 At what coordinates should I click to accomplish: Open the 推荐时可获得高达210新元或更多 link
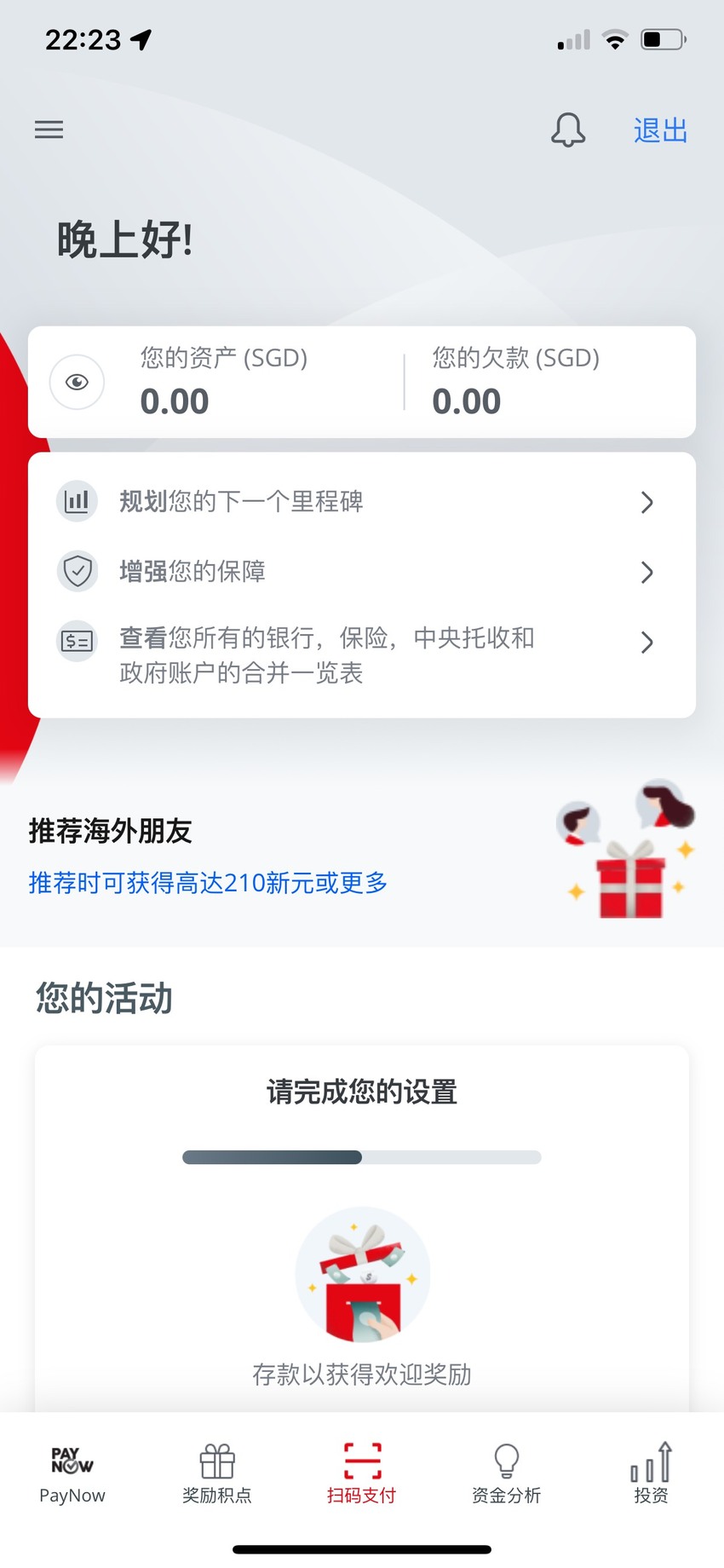click(x=208, y=883)
